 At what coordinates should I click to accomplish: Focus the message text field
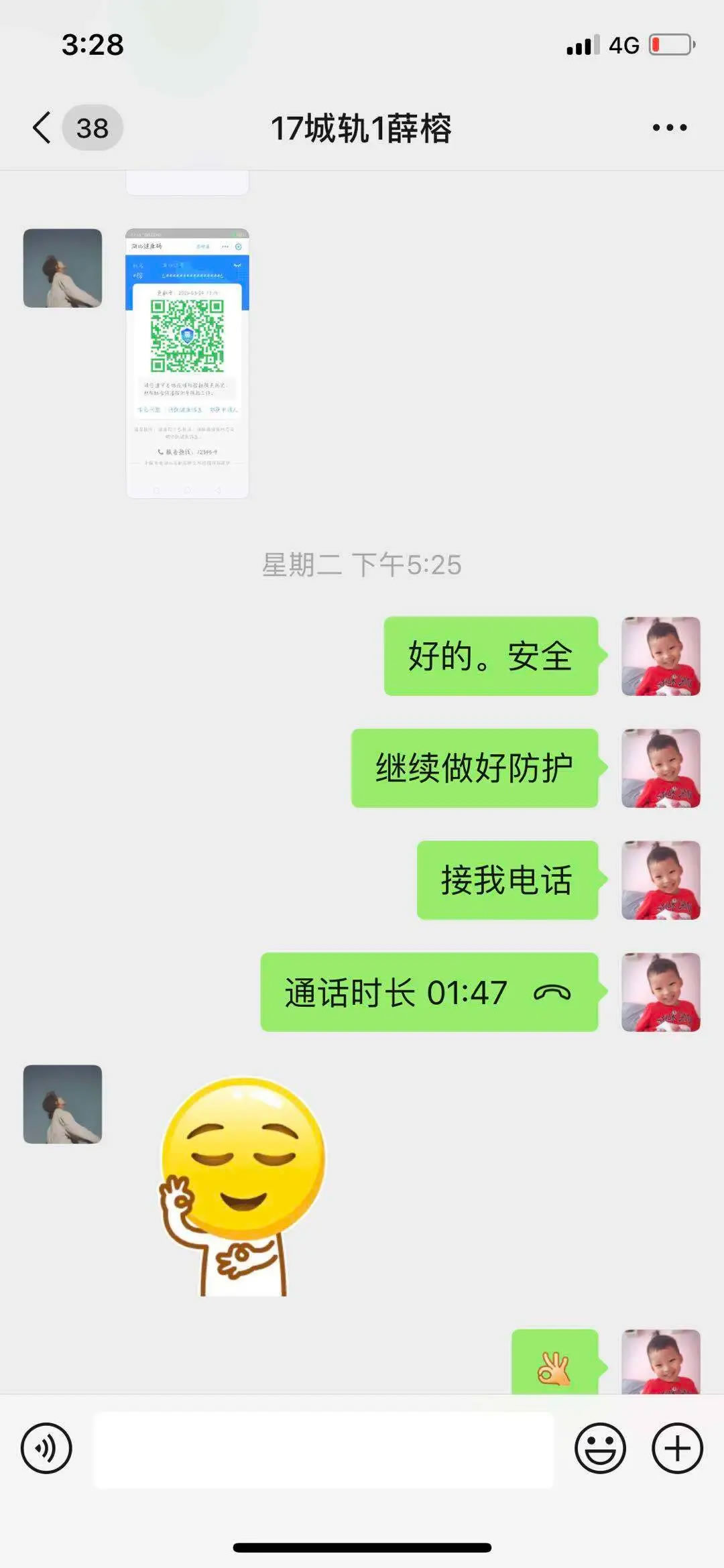(x=323, y=1449)
